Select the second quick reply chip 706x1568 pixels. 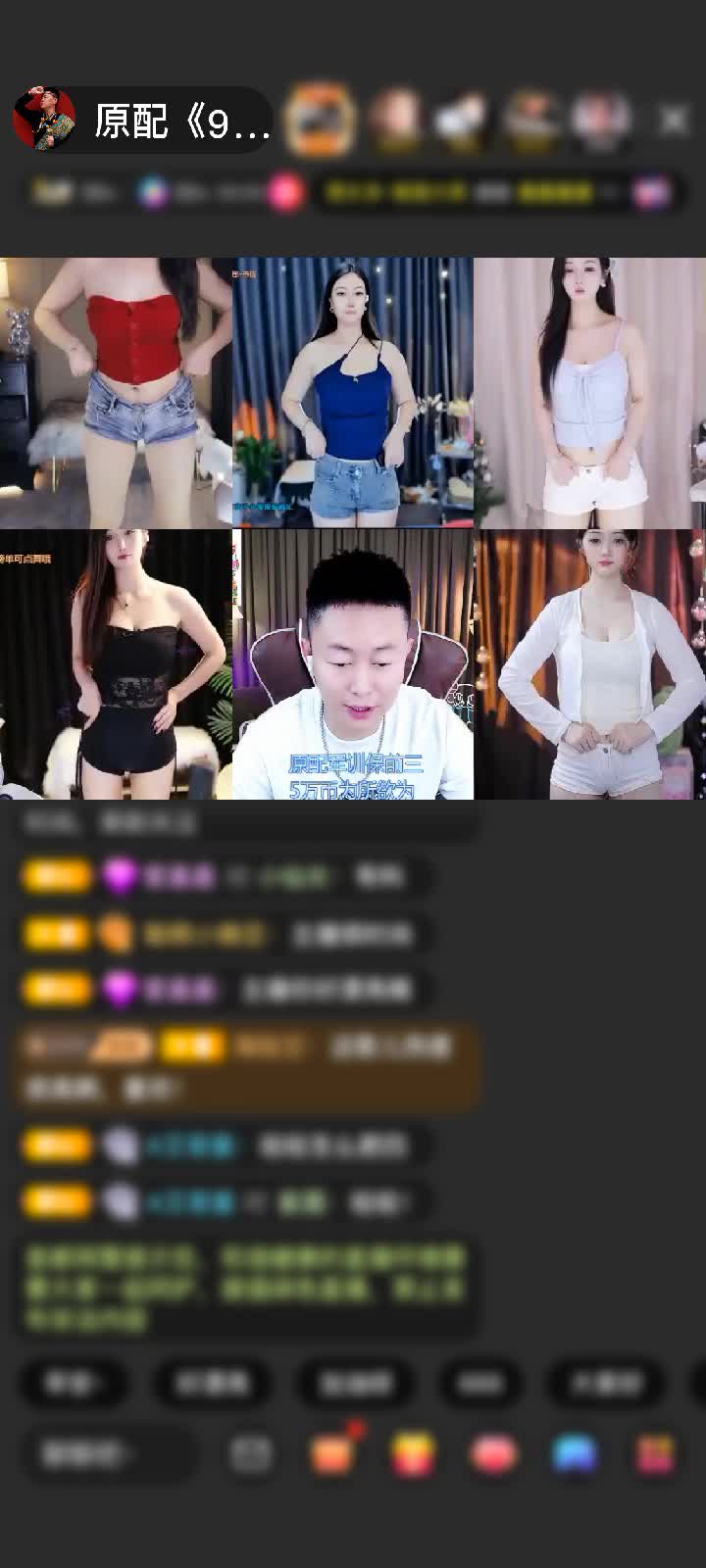pyautogui.click(x=212, y=1383)
